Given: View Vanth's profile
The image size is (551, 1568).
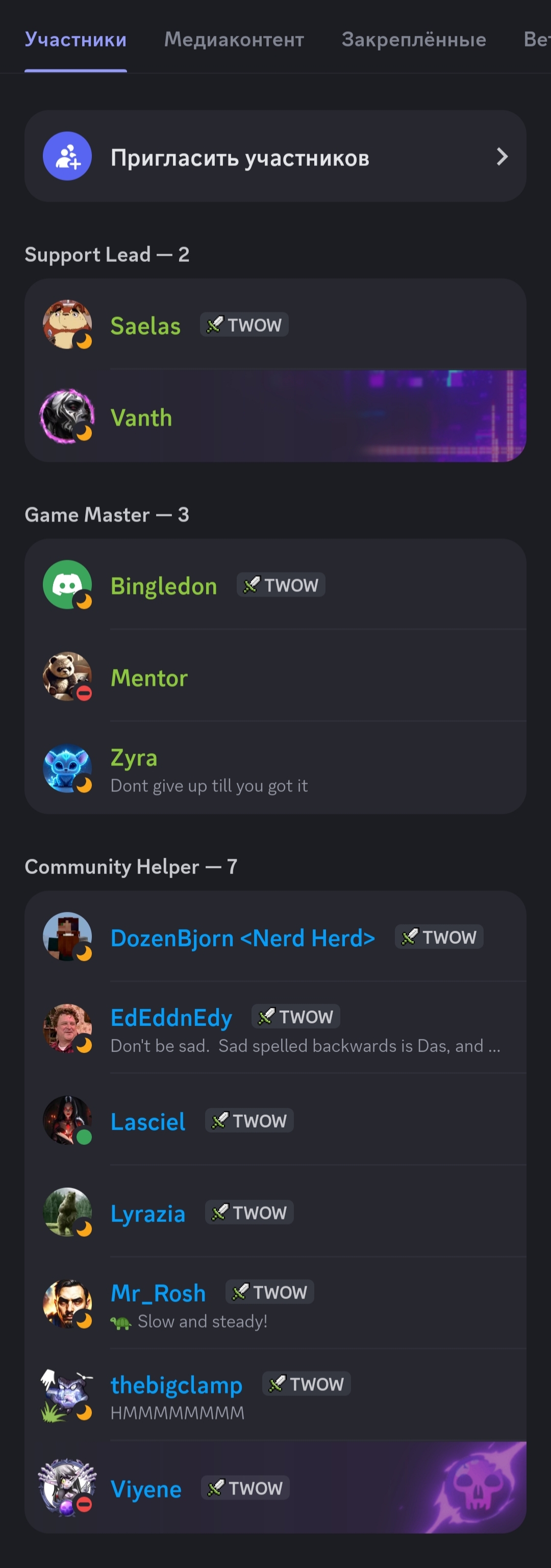Looking at the screenshot, I should click(x=275, y=418).
